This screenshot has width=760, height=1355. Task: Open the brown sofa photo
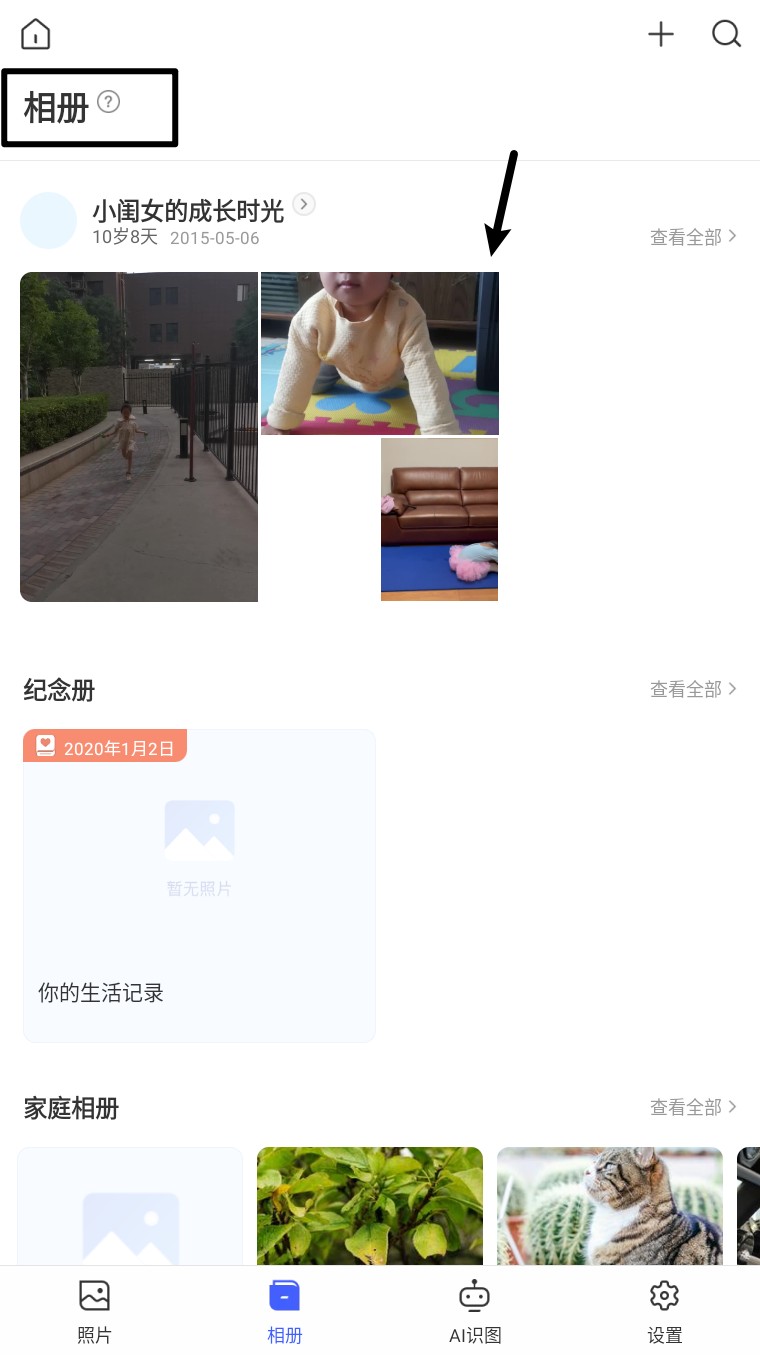439,519
